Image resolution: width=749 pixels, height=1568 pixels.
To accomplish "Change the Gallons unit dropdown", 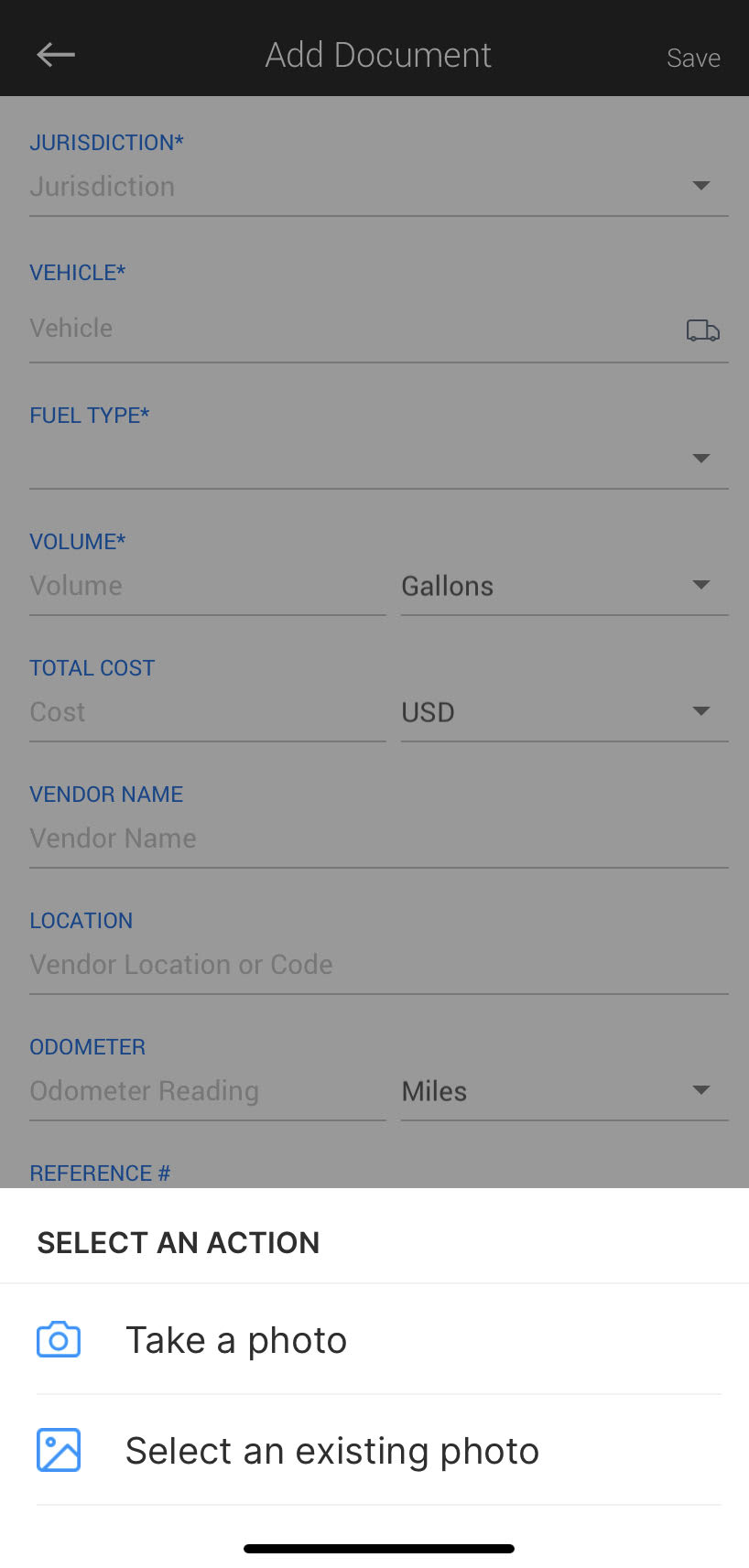I will click(564, 586).
